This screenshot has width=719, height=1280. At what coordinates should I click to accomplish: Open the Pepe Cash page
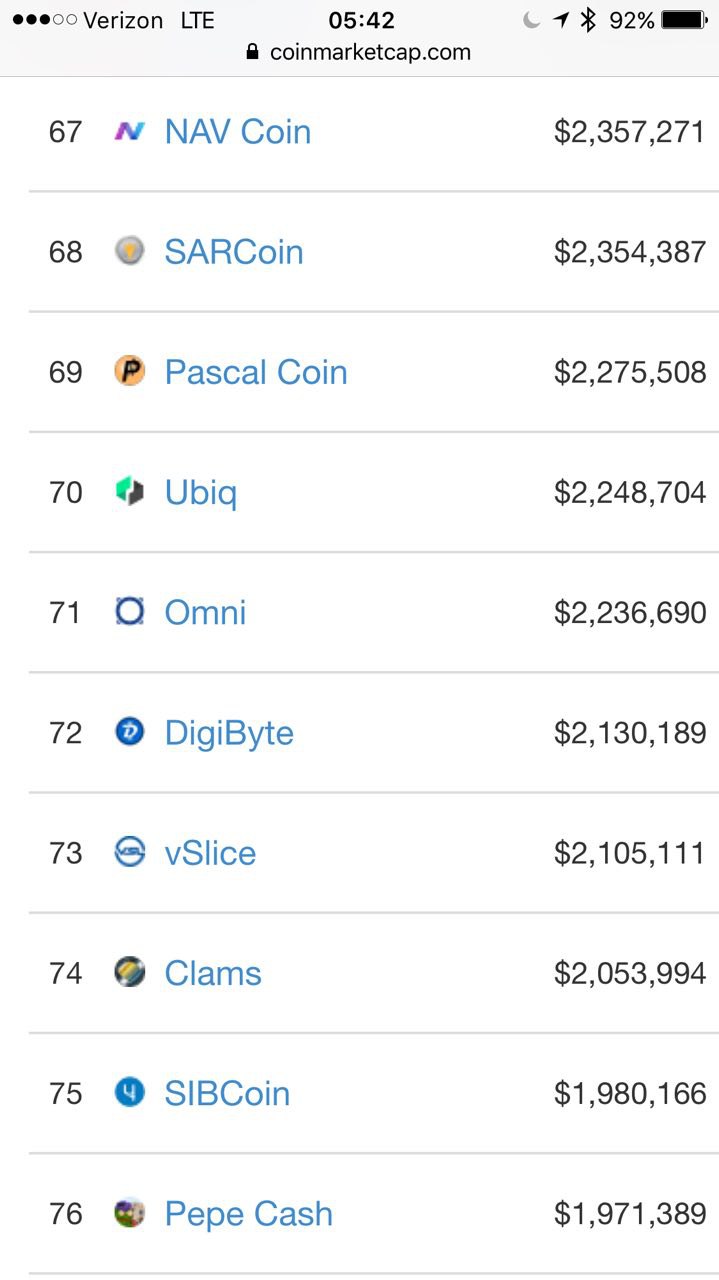click(x=248, y=1214)
